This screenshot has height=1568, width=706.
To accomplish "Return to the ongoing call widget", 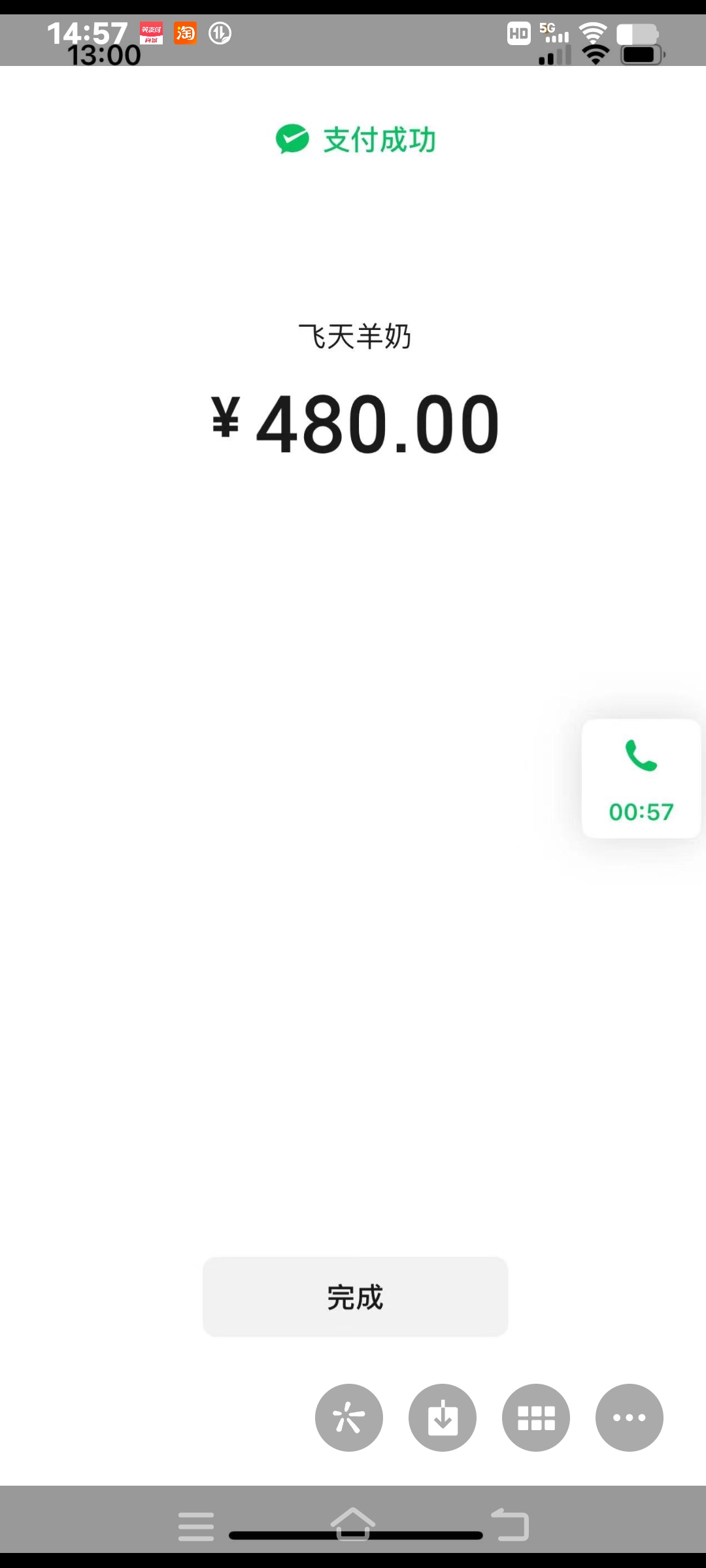I will click(x=641, y=778).
